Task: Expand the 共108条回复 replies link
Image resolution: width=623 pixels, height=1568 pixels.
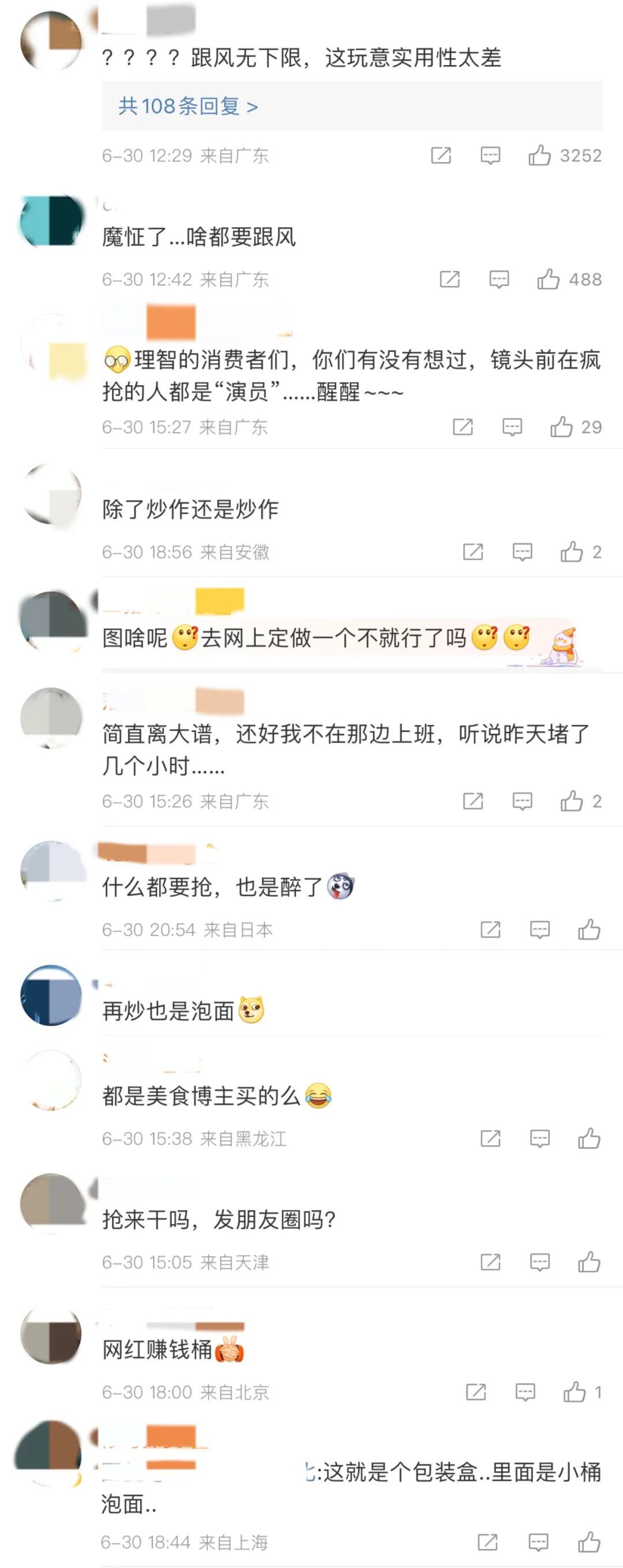Action: (188, 107)
